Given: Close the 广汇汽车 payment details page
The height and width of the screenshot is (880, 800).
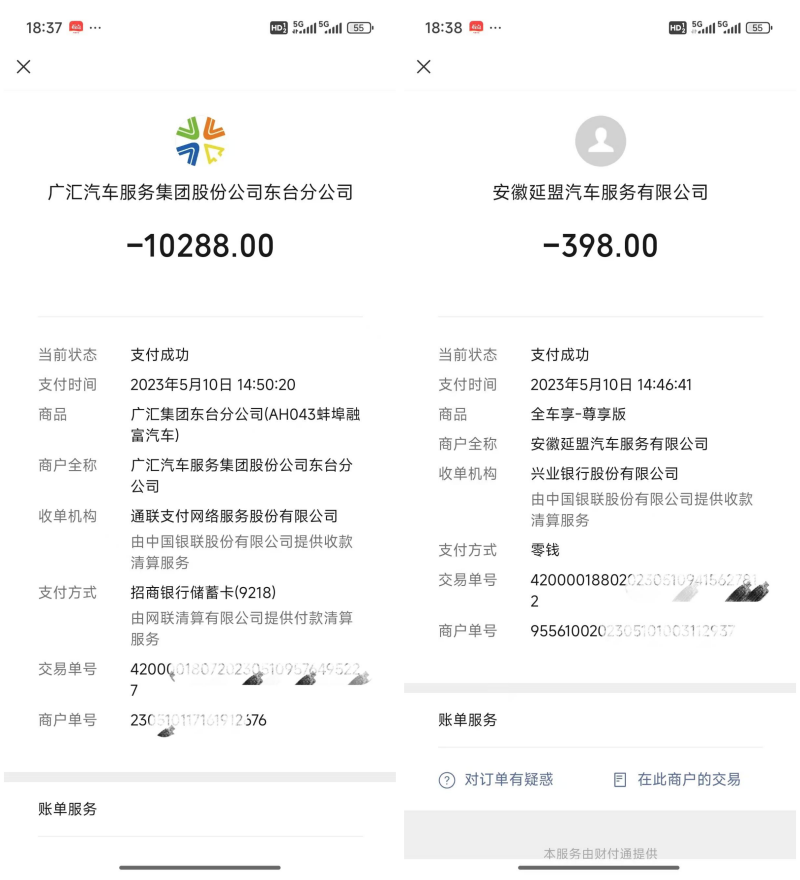Looking at the screenshot, I should (24, 67).
